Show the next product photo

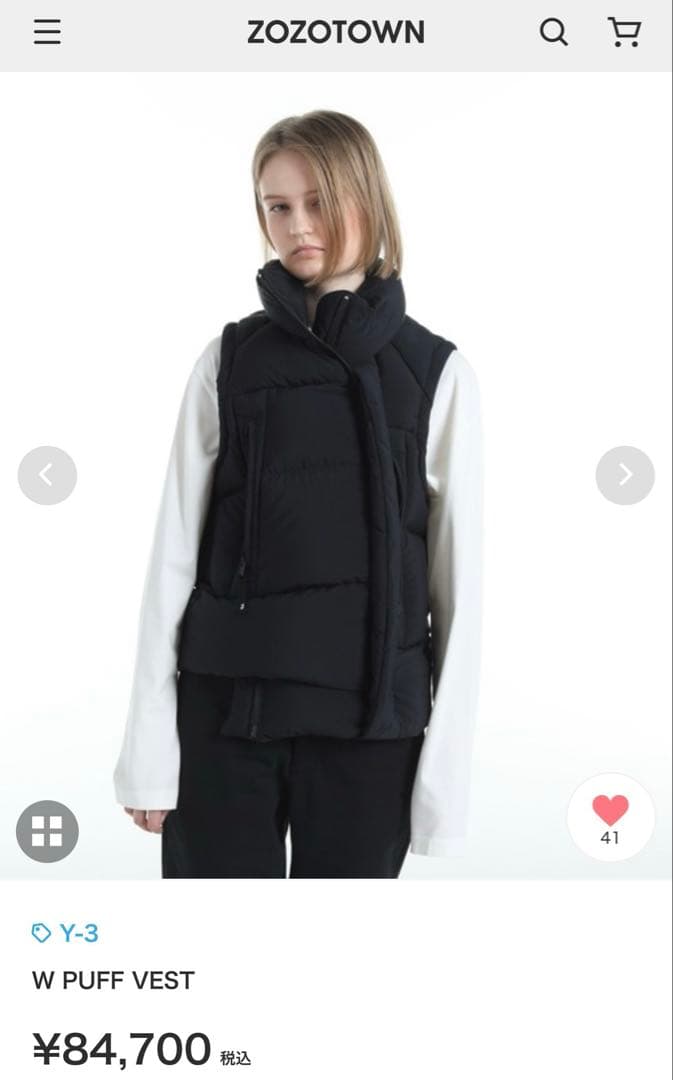coord(625,475)
